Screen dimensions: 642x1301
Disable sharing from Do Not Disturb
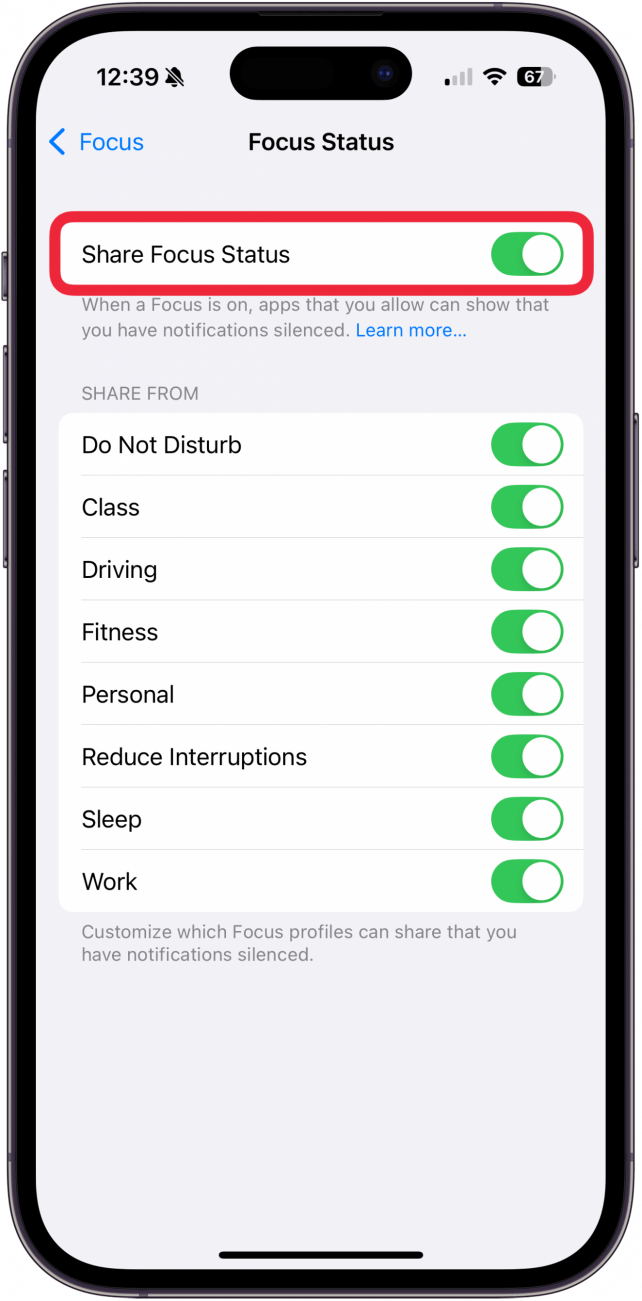[526, 445]
